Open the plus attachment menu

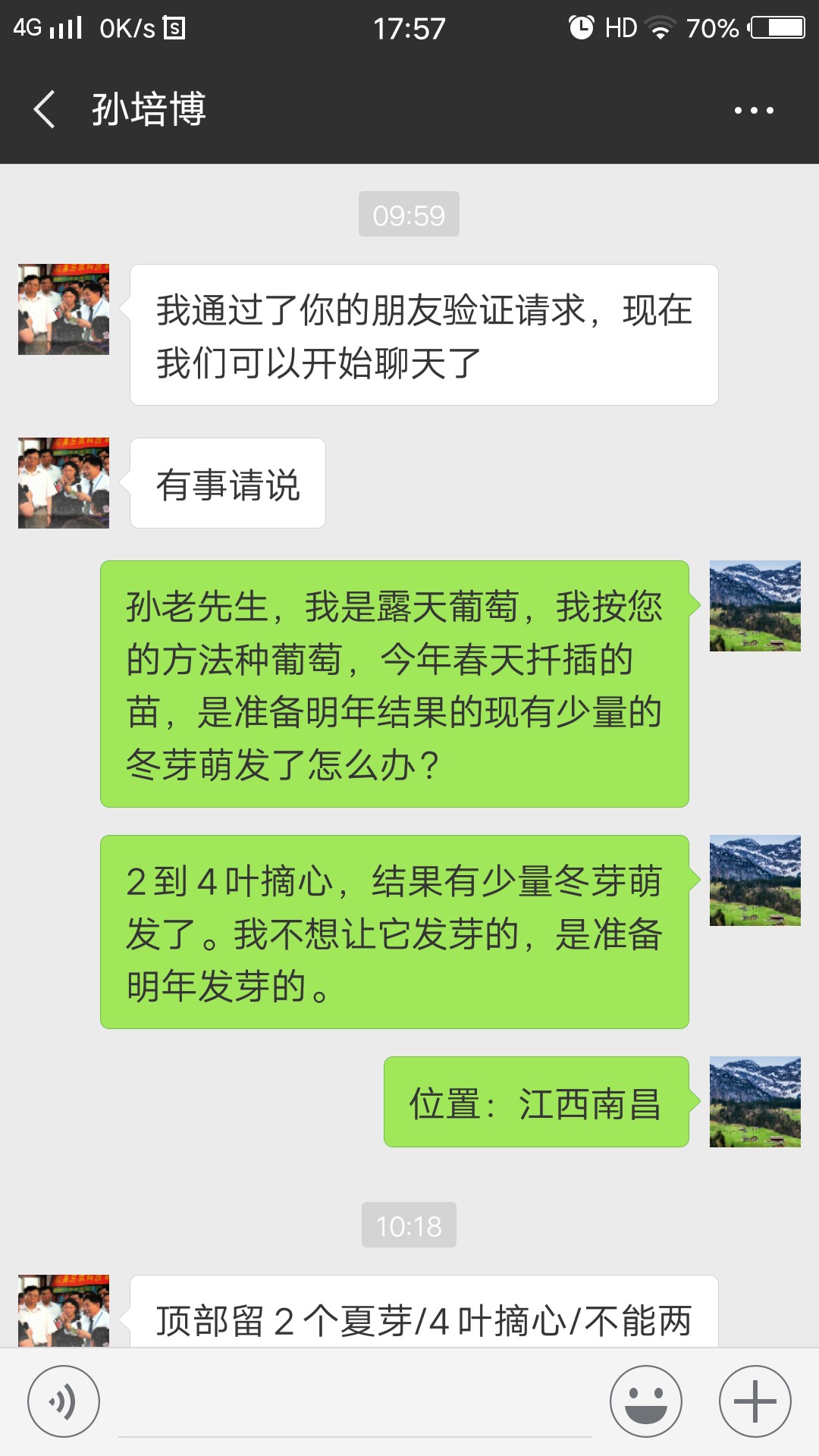[755, 1401]
